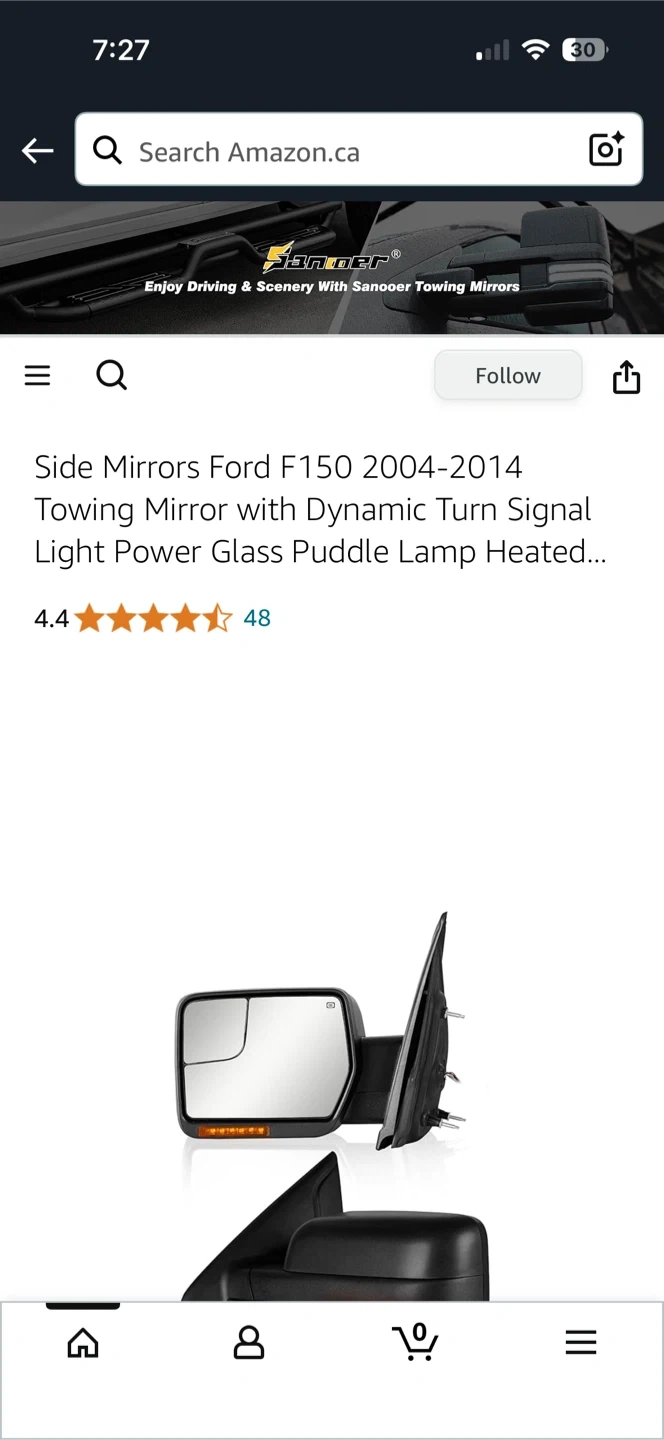Viewport: 664px width, 1440px height.
Task: Go back using the arrow icon
Action: tap(37, 151)
